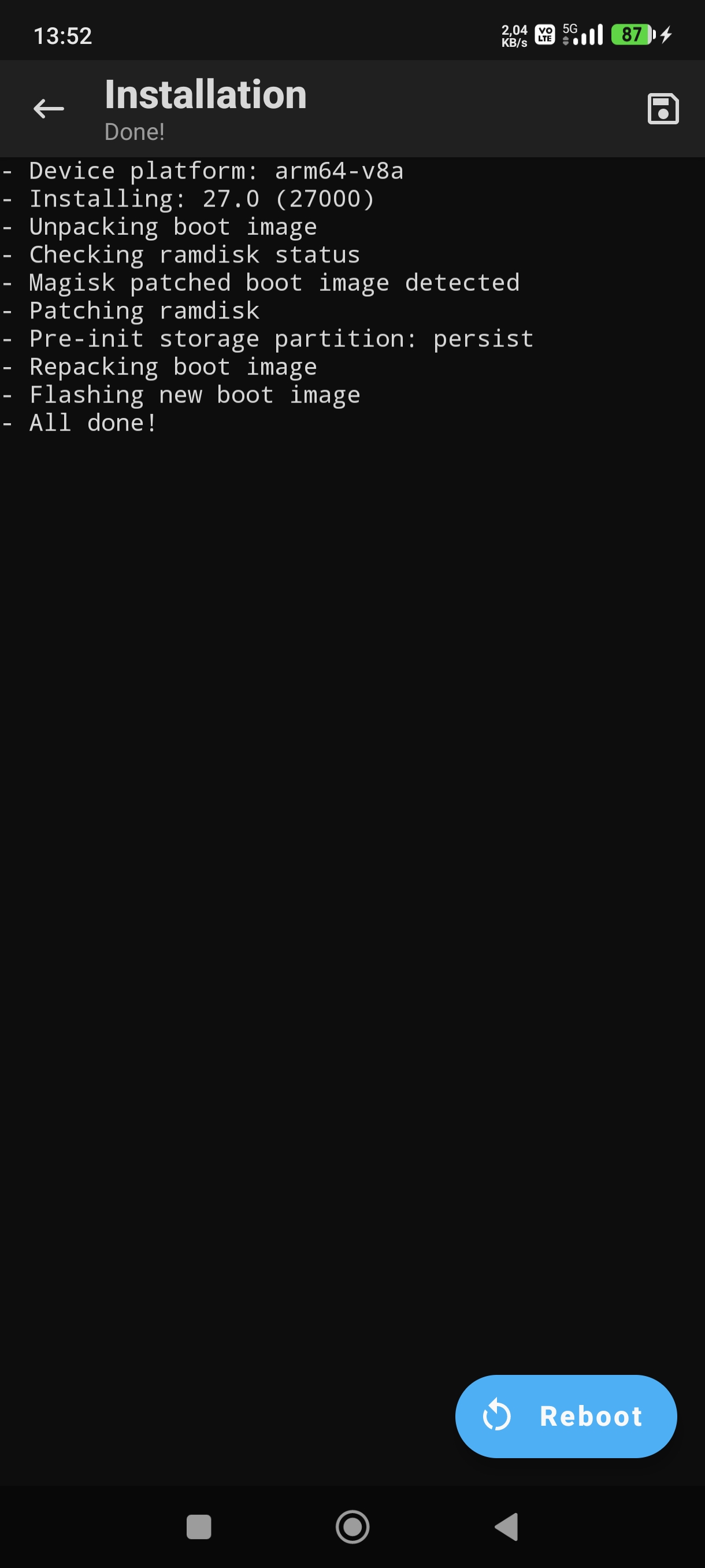
Task: Save the installation log
Action: pyautogui.click(x=662, y=109)
